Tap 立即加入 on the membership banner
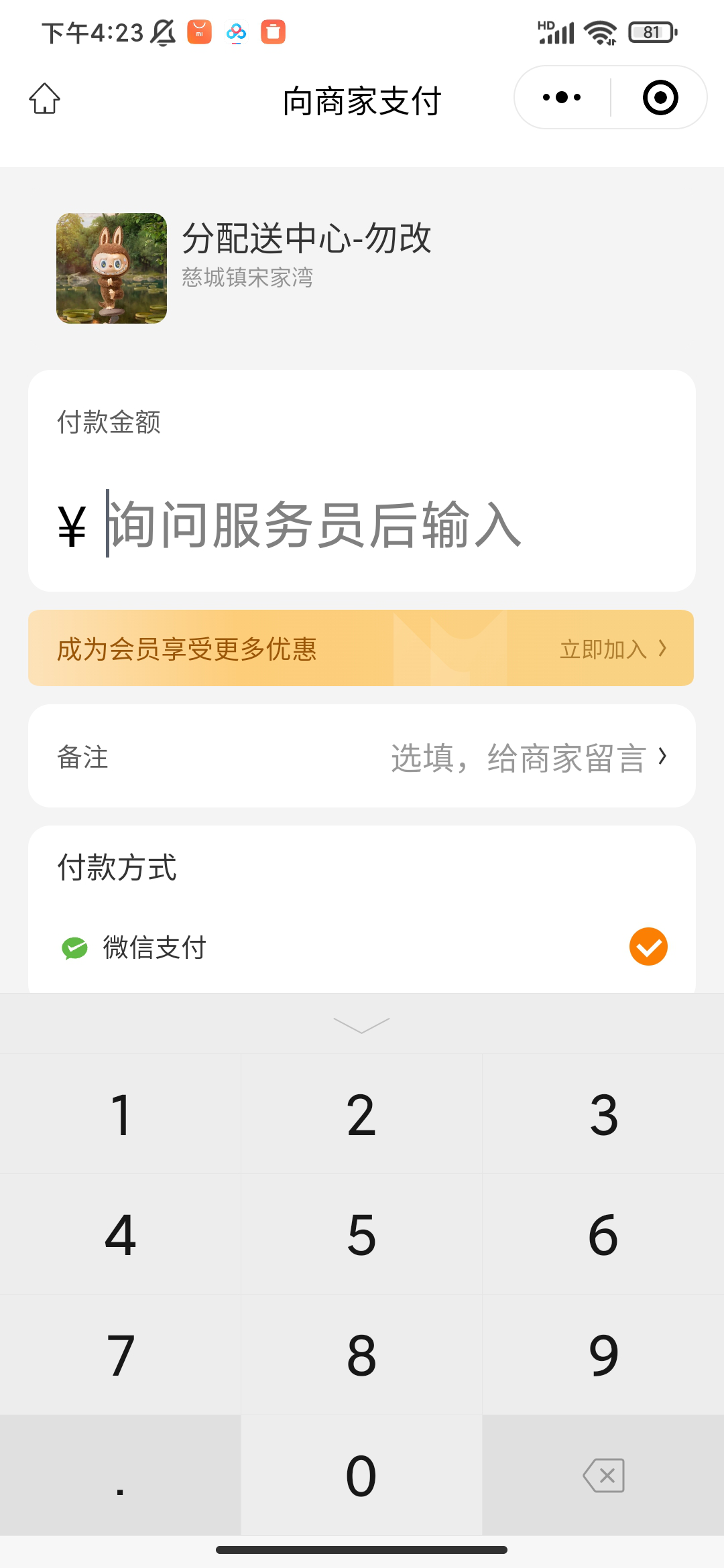 (x=613, y=649)
